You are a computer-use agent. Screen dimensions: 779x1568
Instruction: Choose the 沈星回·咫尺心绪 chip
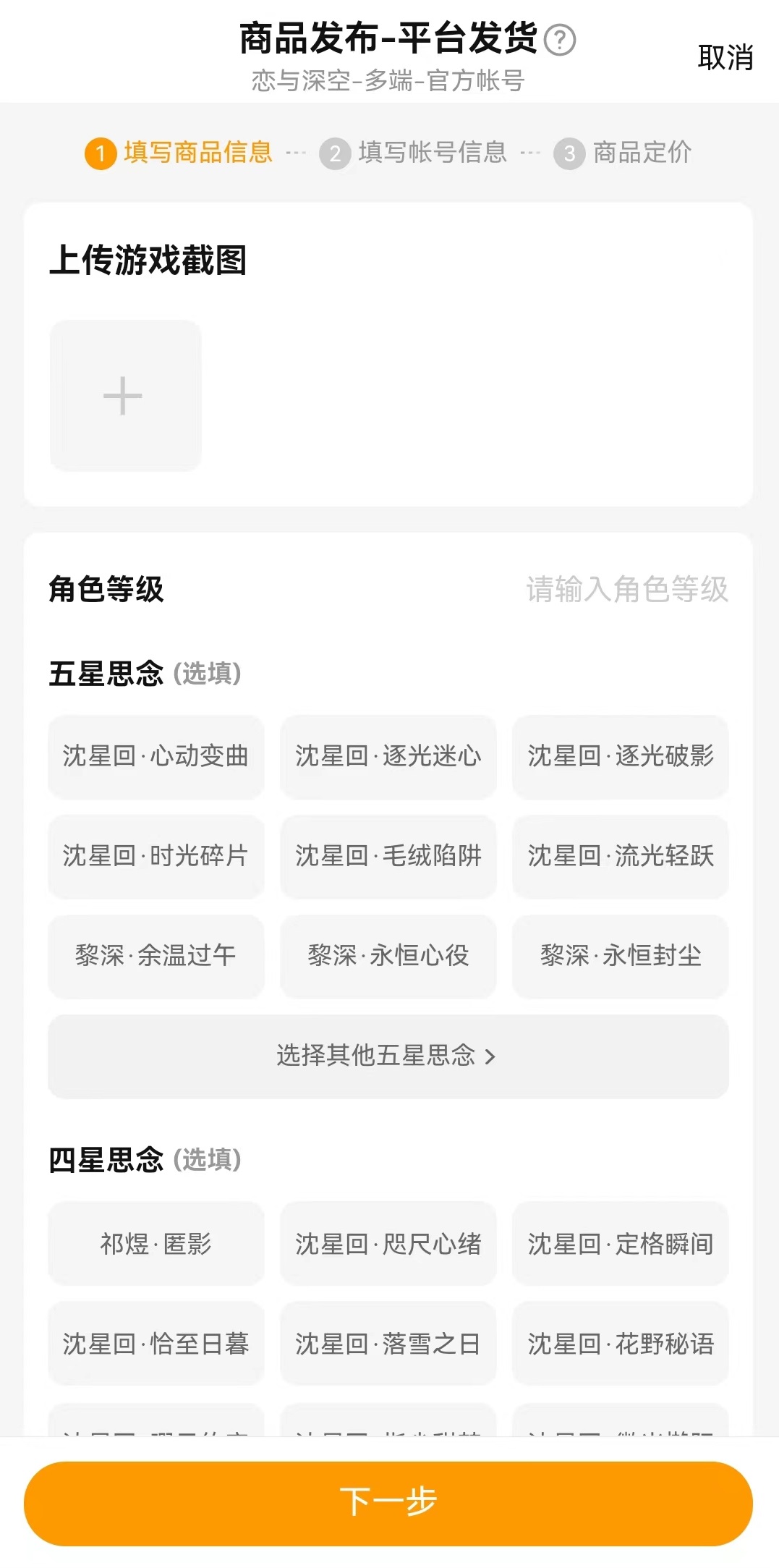(388, 1244)
